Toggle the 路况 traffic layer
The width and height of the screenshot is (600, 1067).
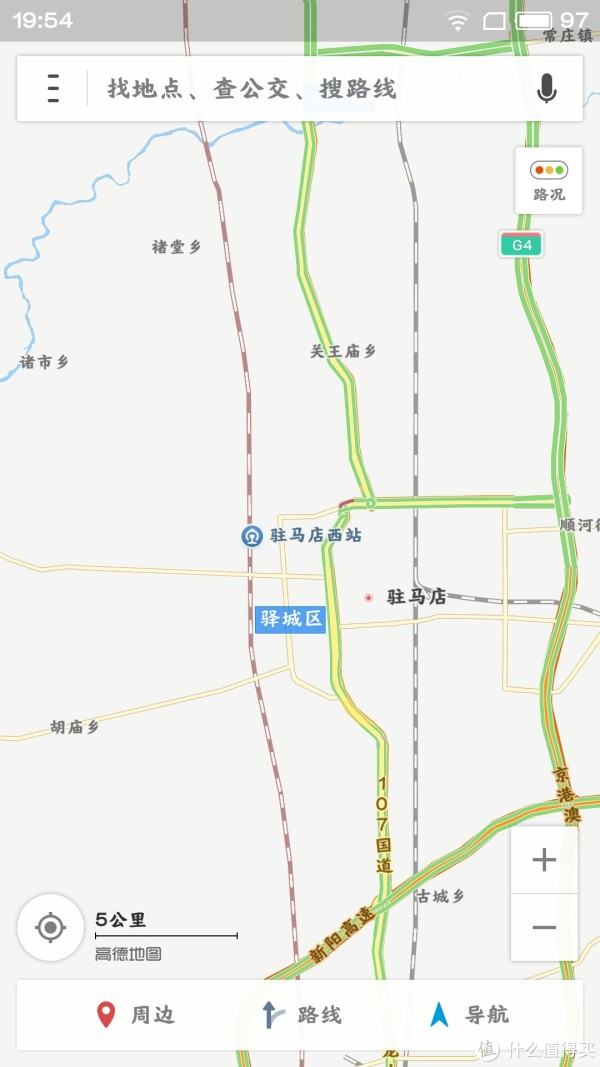pyautogui.click(x=548, y=180)
